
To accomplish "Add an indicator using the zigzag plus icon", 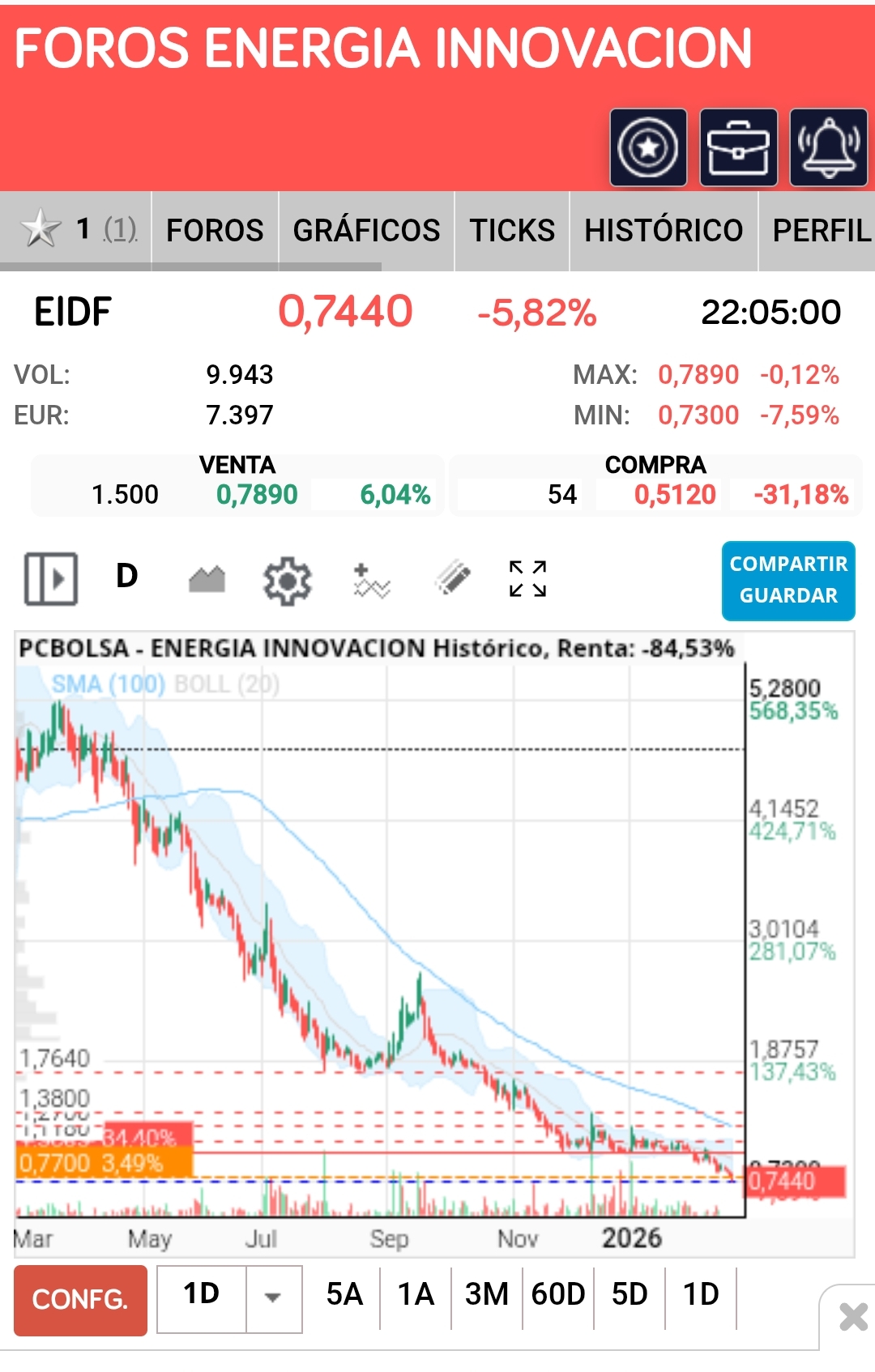I will (371, 578).
